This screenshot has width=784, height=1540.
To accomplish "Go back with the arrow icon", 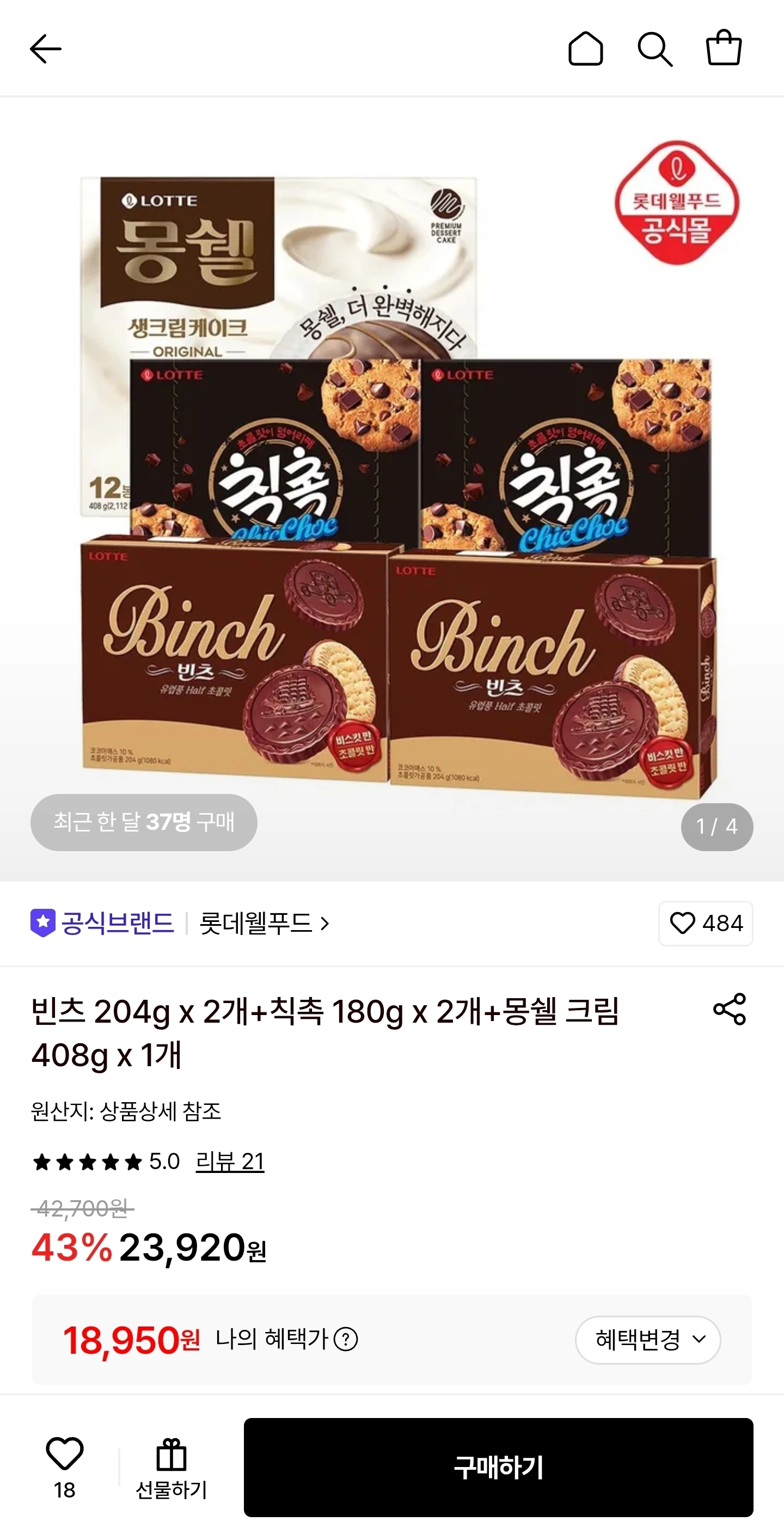I will pos(45,48).
